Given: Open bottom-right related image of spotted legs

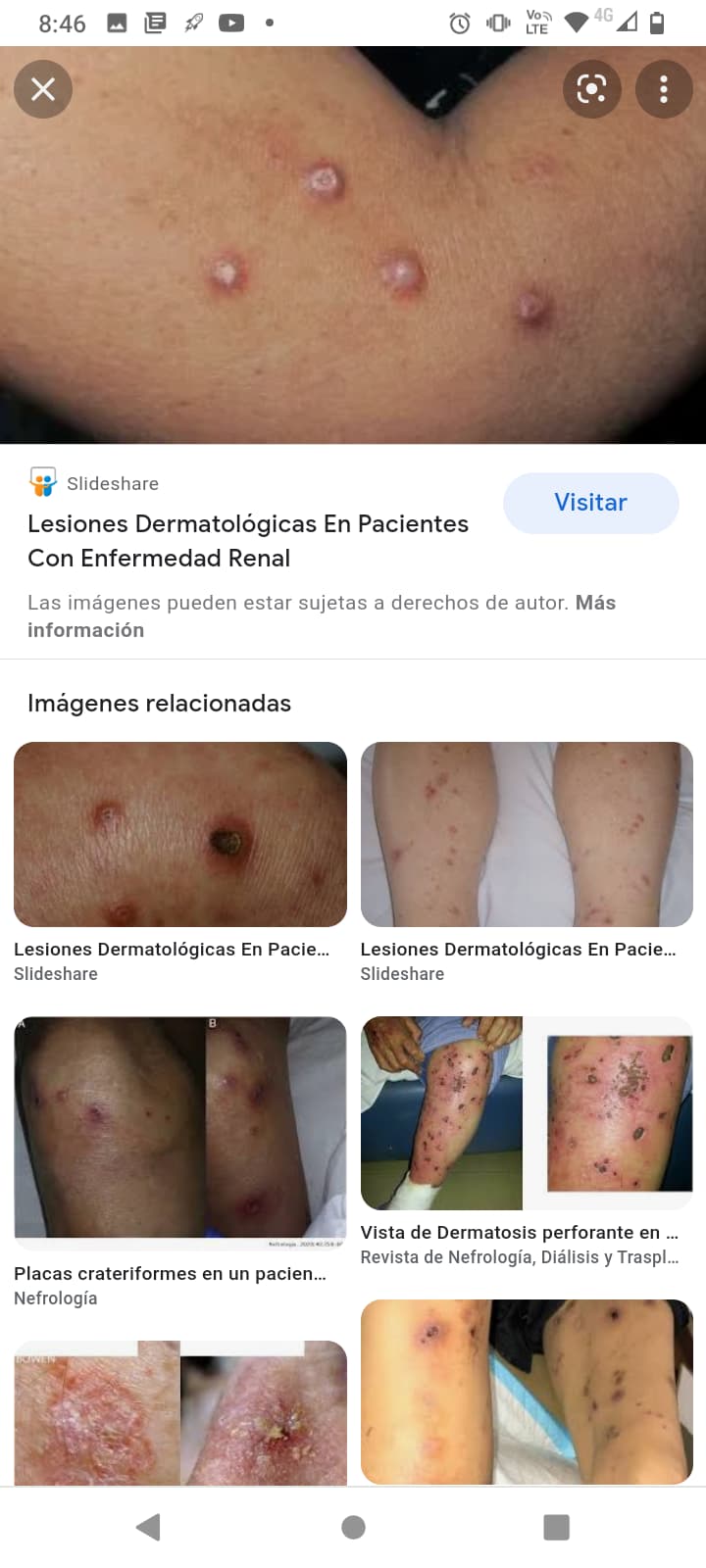Looking at the screenshot, I should tap(527, 1392).
